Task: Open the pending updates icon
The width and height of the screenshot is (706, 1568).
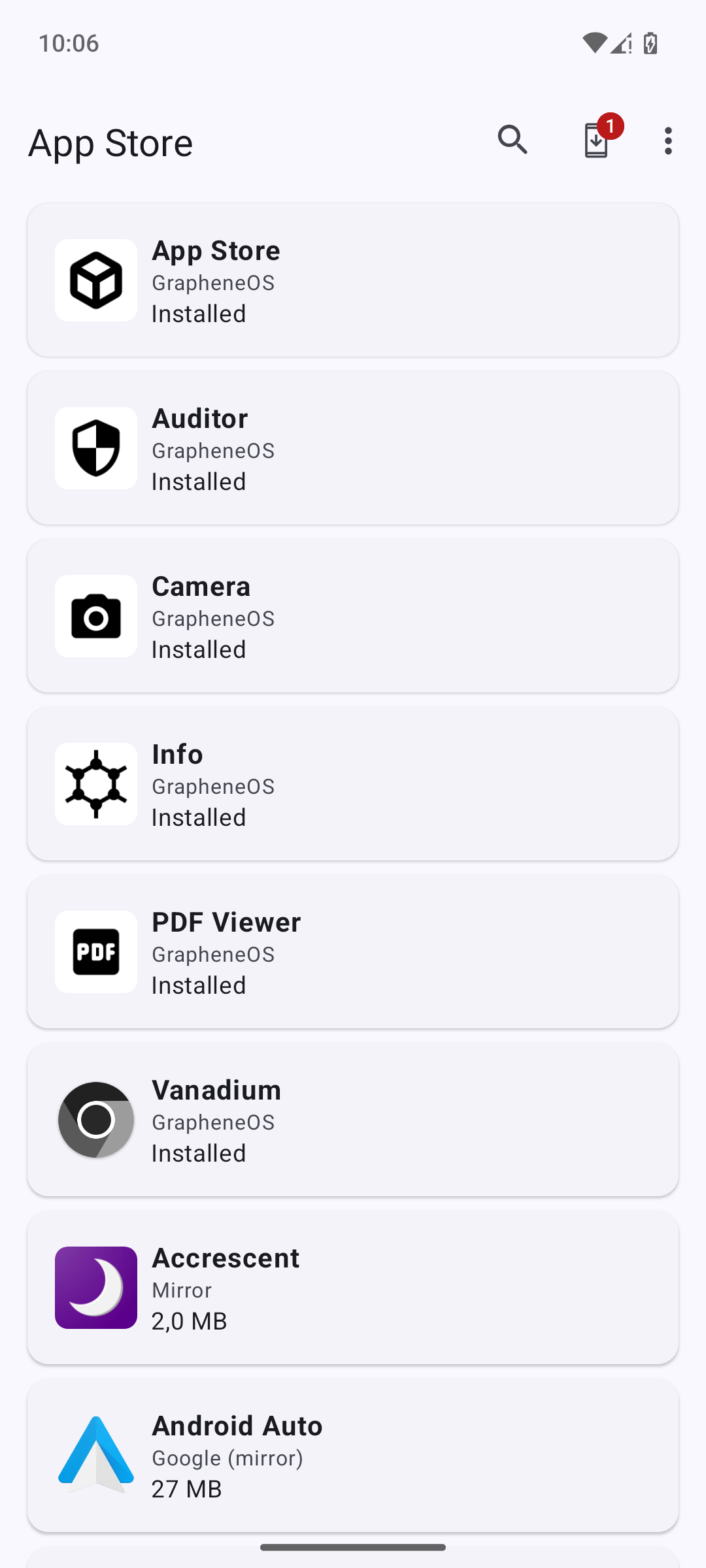Action: [x=597, y=140]
